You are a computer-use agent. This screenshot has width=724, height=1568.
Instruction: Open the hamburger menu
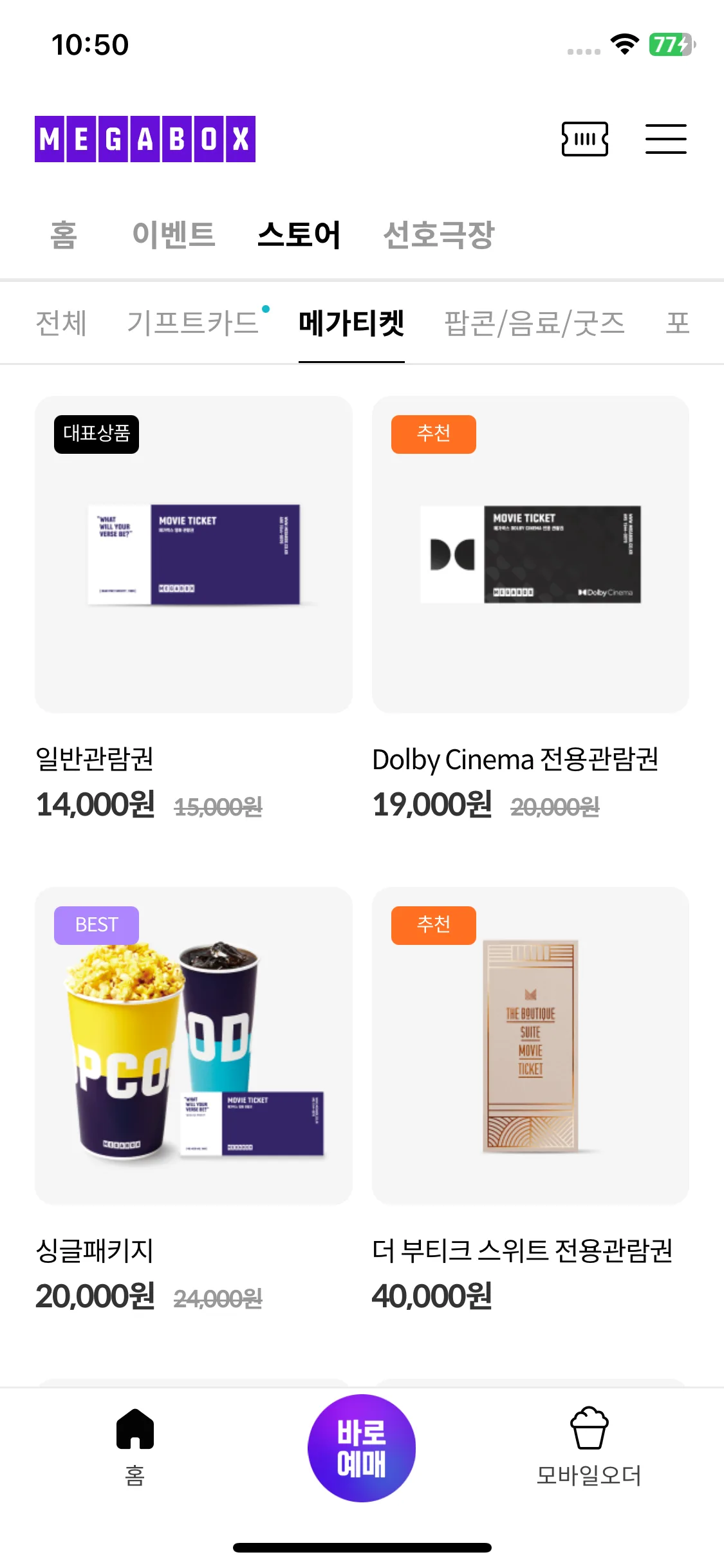[x=665, y=139]
